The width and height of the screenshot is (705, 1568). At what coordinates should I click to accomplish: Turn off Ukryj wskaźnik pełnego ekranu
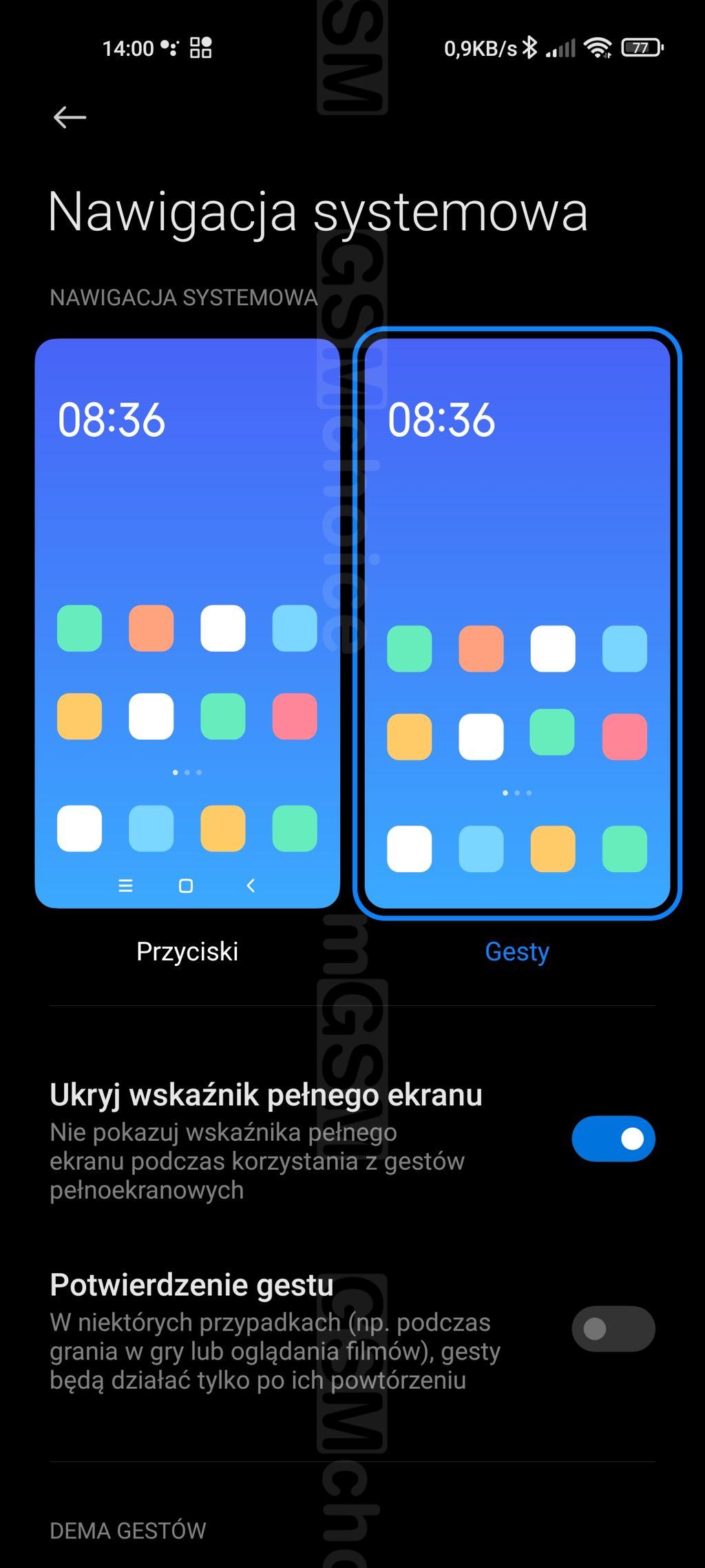[613, 1139]
